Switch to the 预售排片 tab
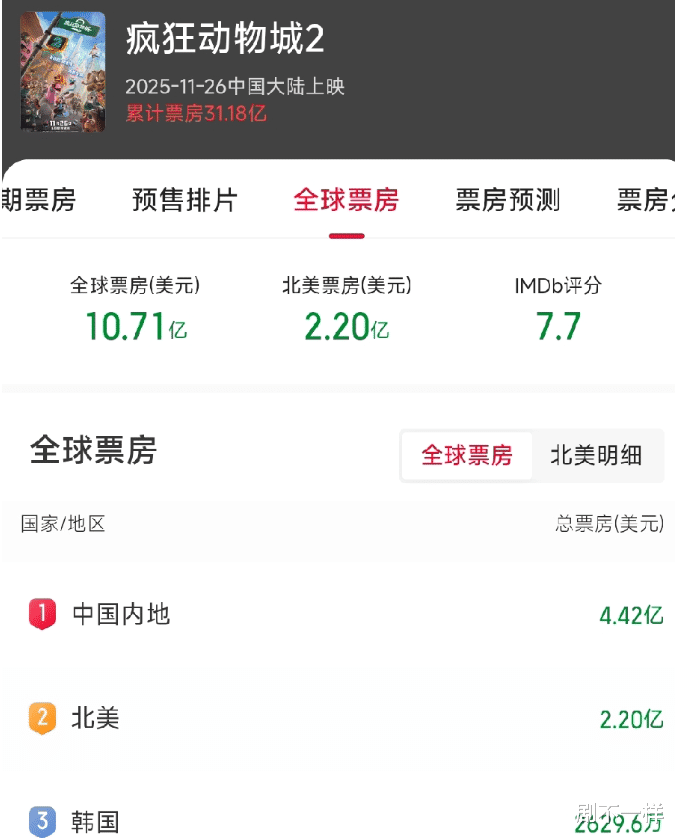This screenshot has width=675, height=838. pyautogui.click(x=184, y=200)
